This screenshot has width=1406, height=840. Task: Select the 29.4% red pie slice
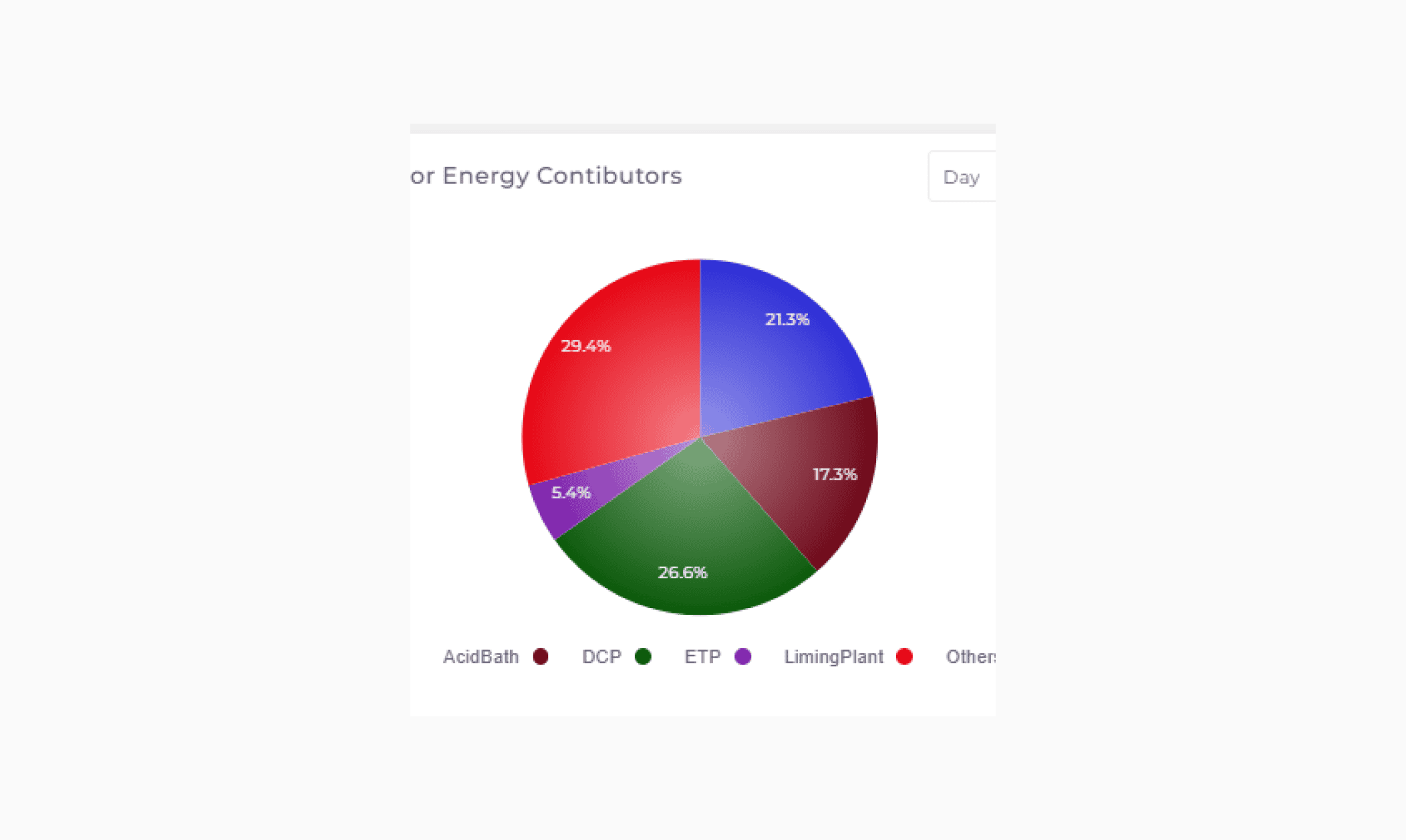coord(601,374)
